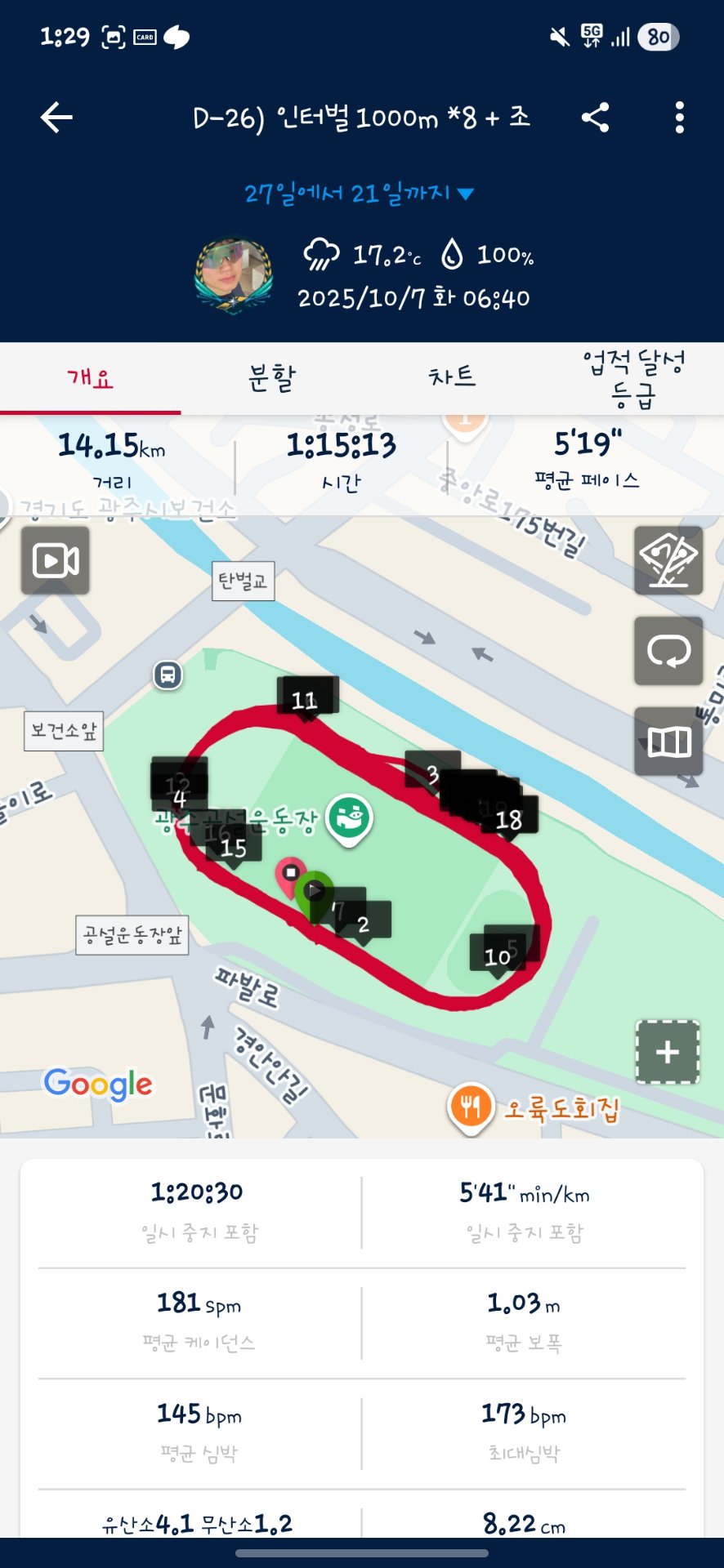
Task: Play the route video animation icon
Action: coord(56,560)
